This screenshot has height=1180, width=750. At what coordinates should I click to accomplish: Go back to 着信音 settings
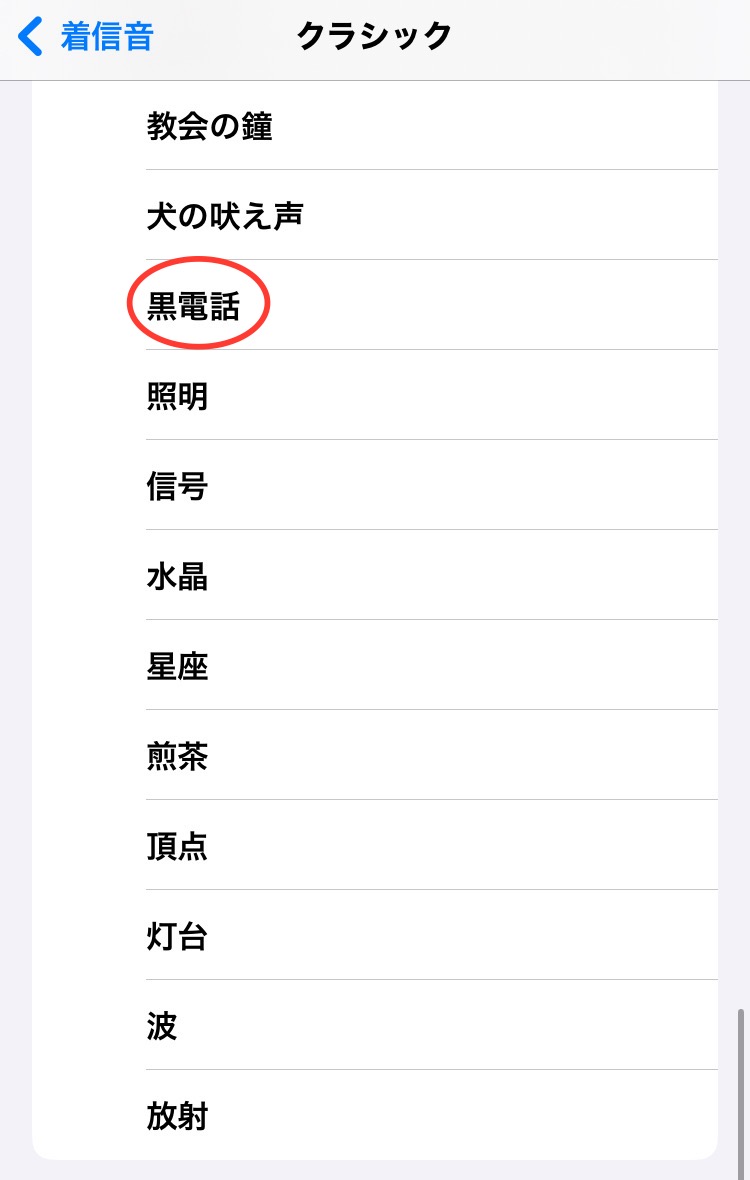tap(87, 38)
